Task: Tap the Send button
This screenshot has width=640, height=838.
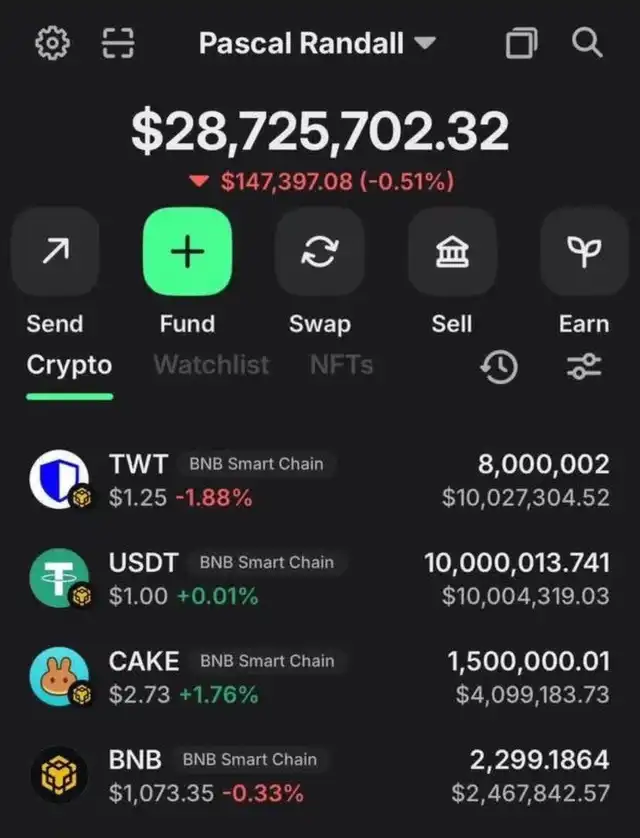Action: click(x=55, y=252)
